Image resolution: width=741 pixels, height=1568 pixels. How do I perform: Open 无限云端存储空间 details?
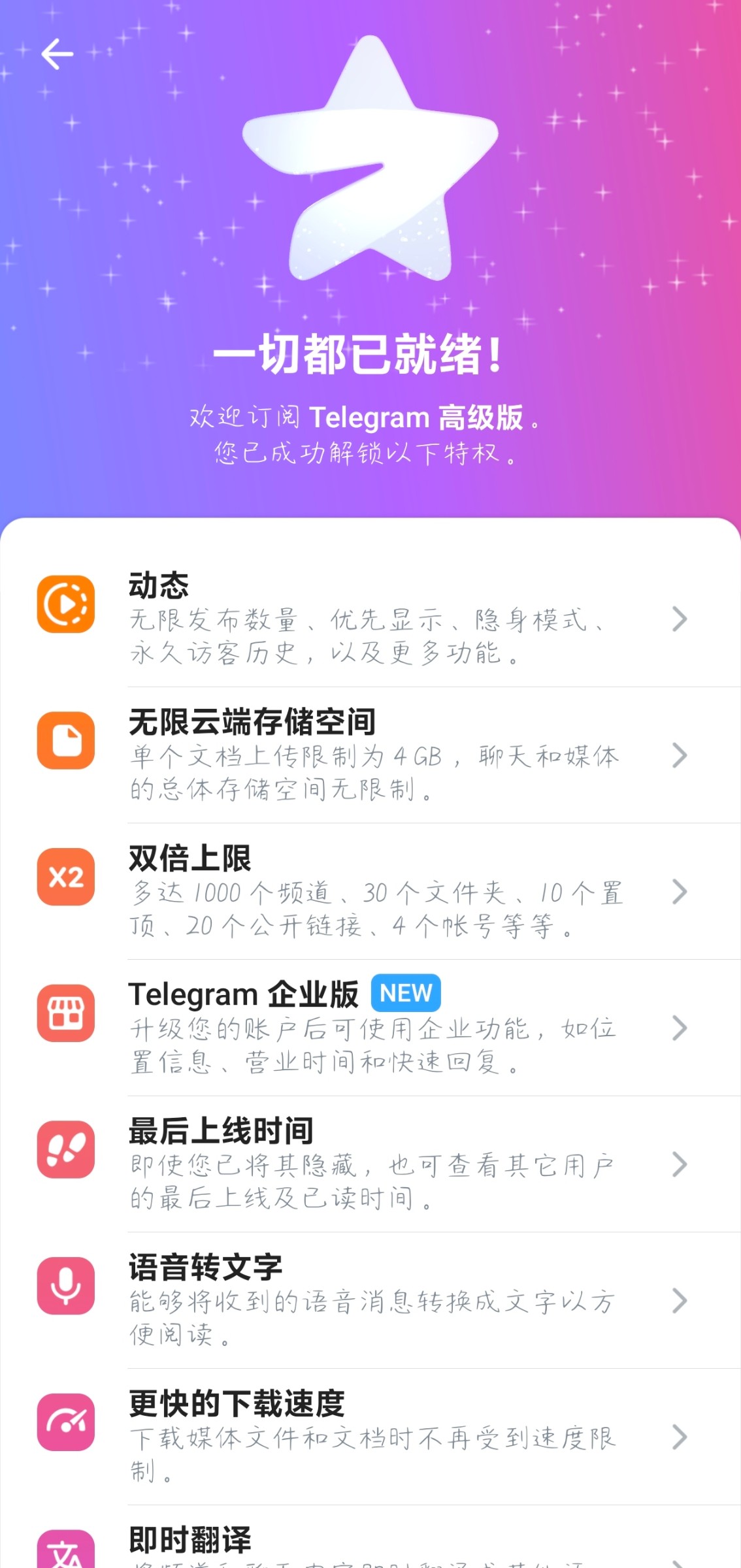click(x=370, y=755)
